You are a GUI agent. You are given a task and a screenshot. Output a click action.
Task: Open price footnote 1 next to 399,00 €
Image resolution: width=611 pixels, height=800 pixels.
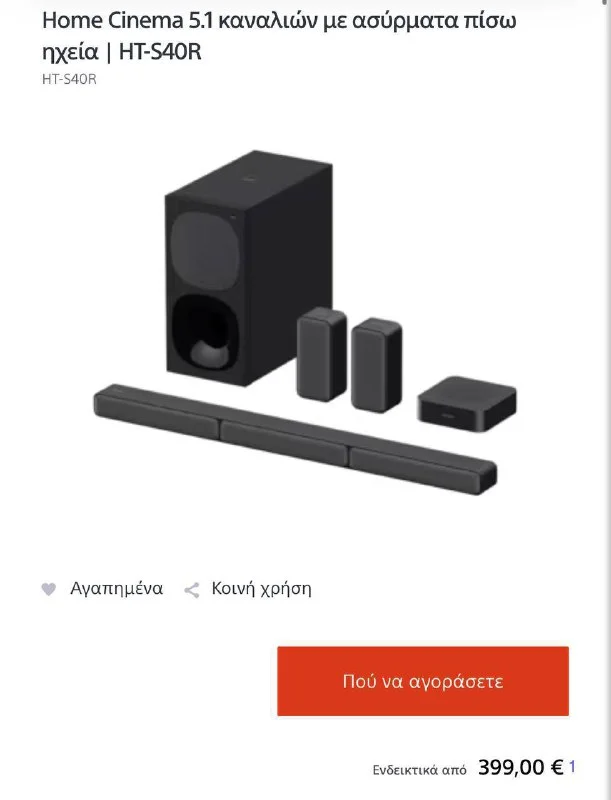click(573, 767)
